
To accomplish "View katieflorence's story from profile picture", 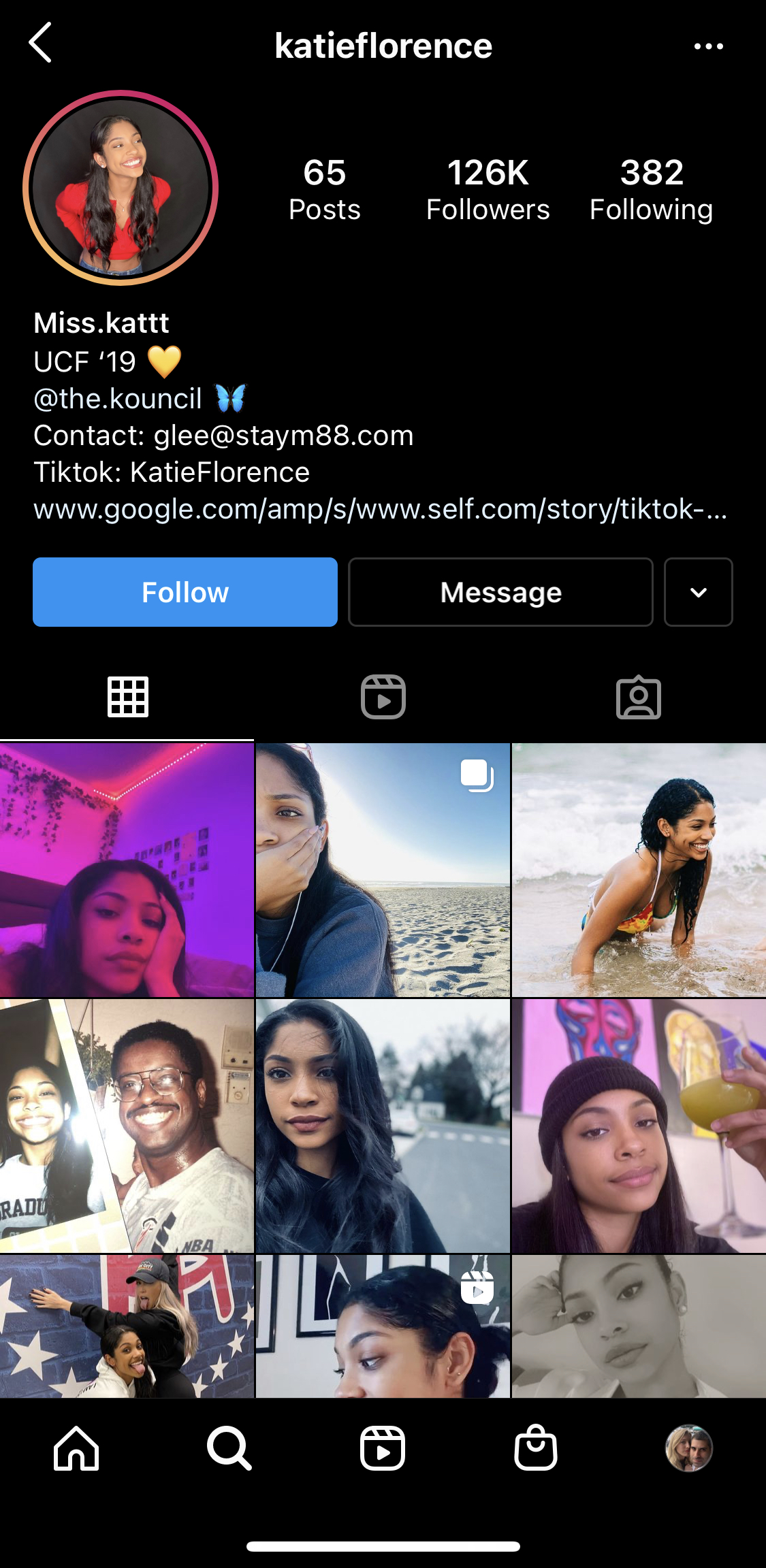I will pyautogui.click(x=121, y=188).
